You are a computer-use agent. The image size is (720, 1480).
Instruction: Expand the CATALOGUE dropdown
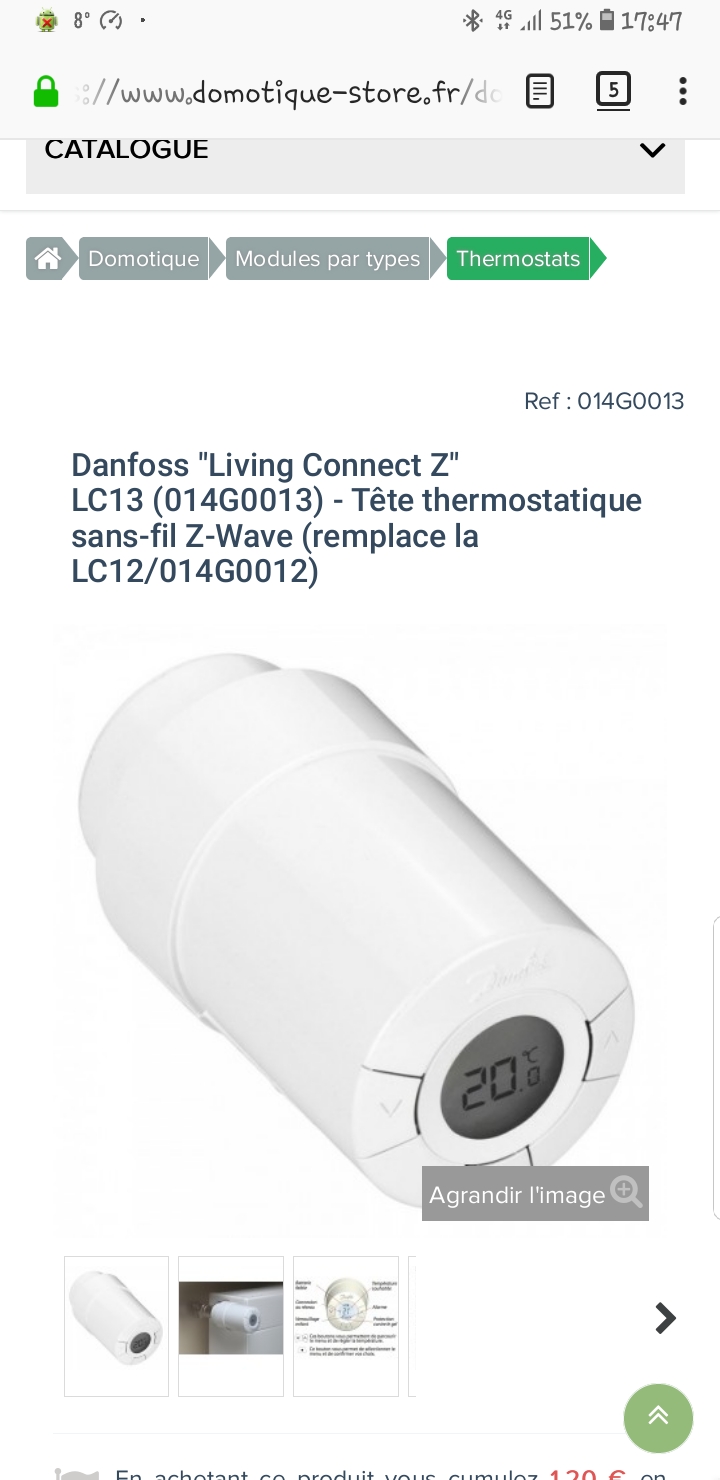(x=652, y=150)
